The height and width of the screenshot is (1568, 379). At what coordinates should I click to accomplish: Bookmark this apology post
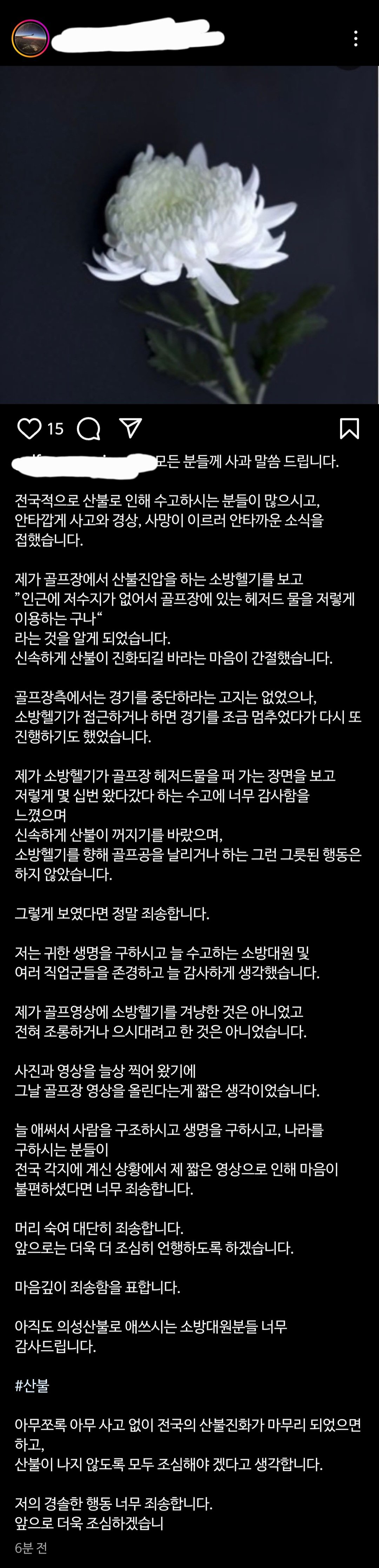coord(349,429)
